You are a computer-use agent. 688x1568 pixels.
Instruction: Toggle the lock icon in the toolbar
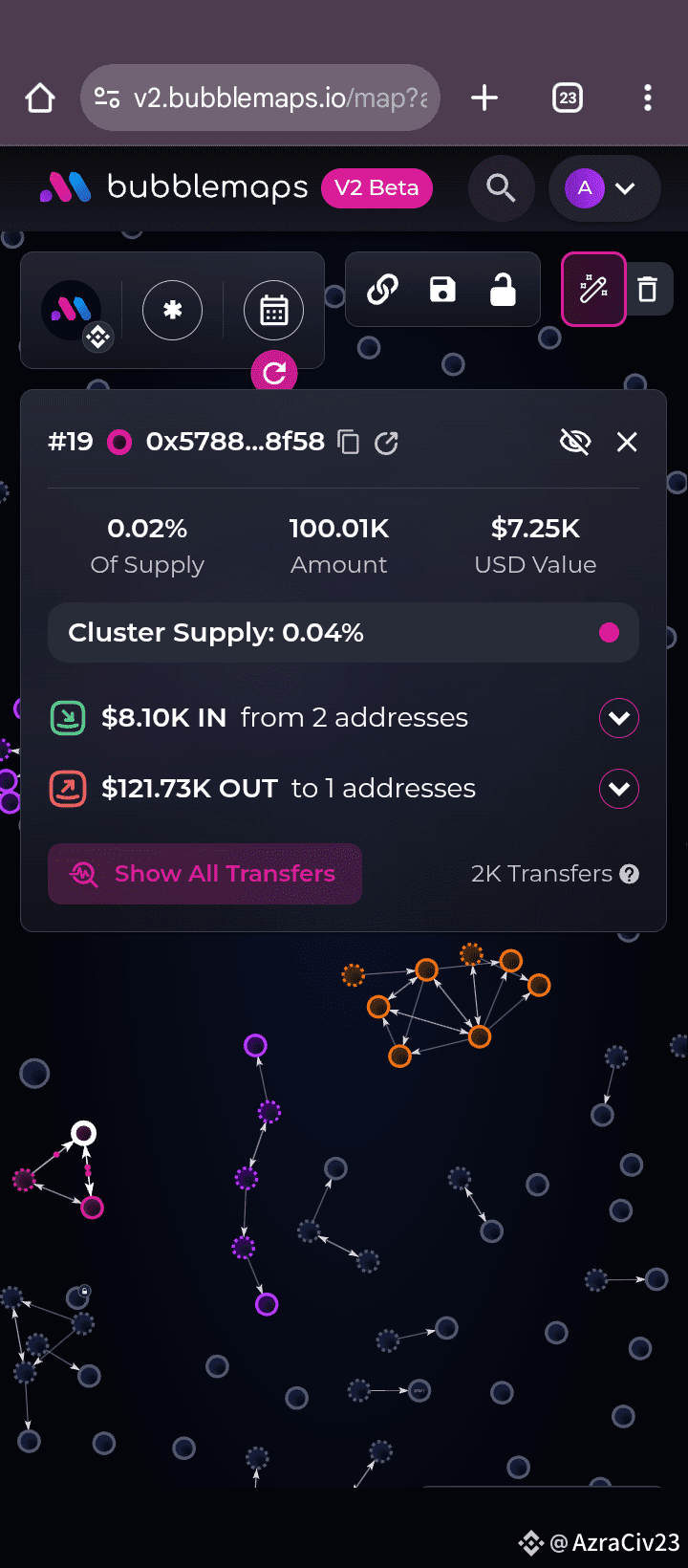coord(503,290)
